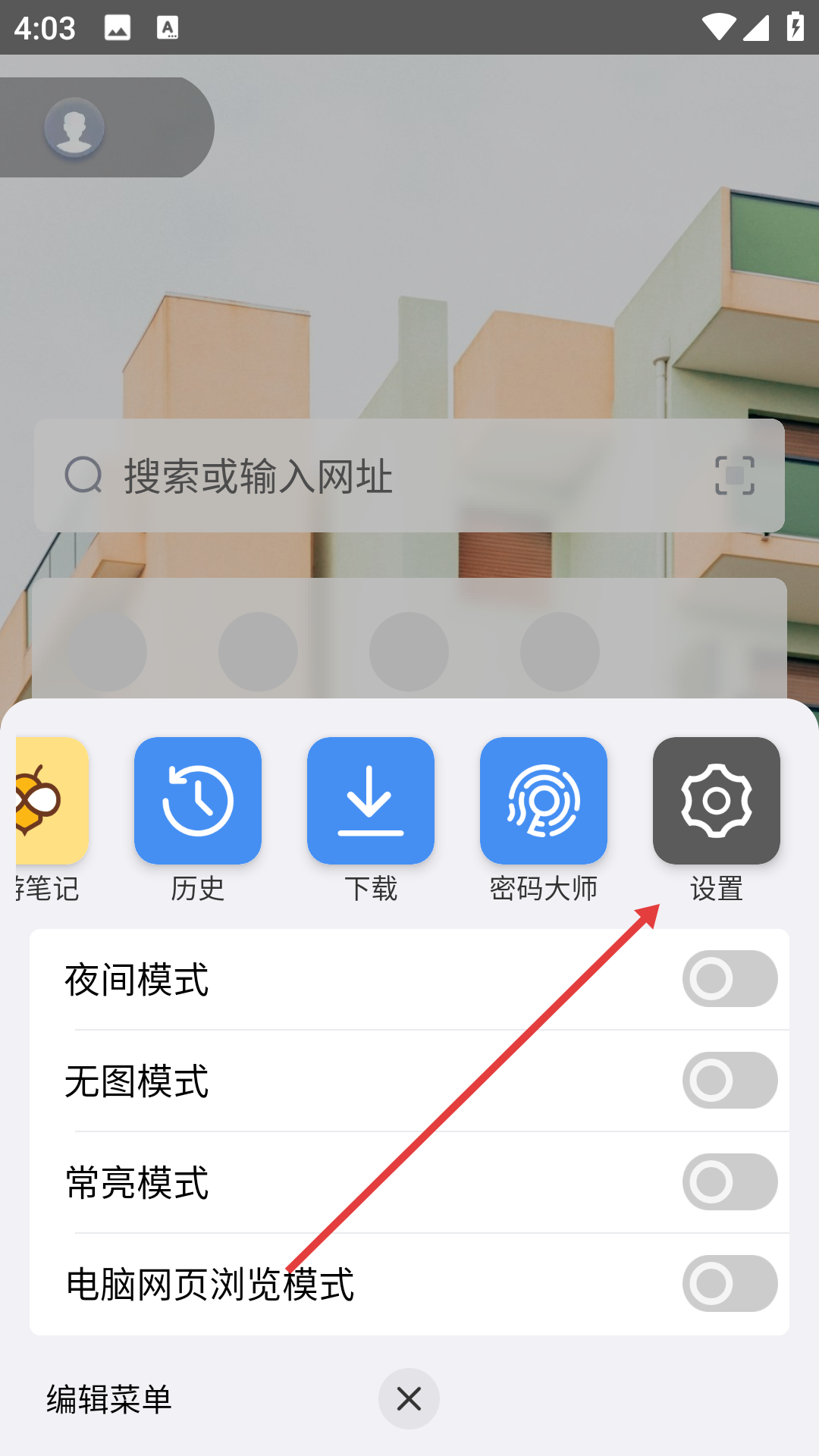Open 密码大师 password manager
The image size is (819, 1456).
[x=543, y=801]
